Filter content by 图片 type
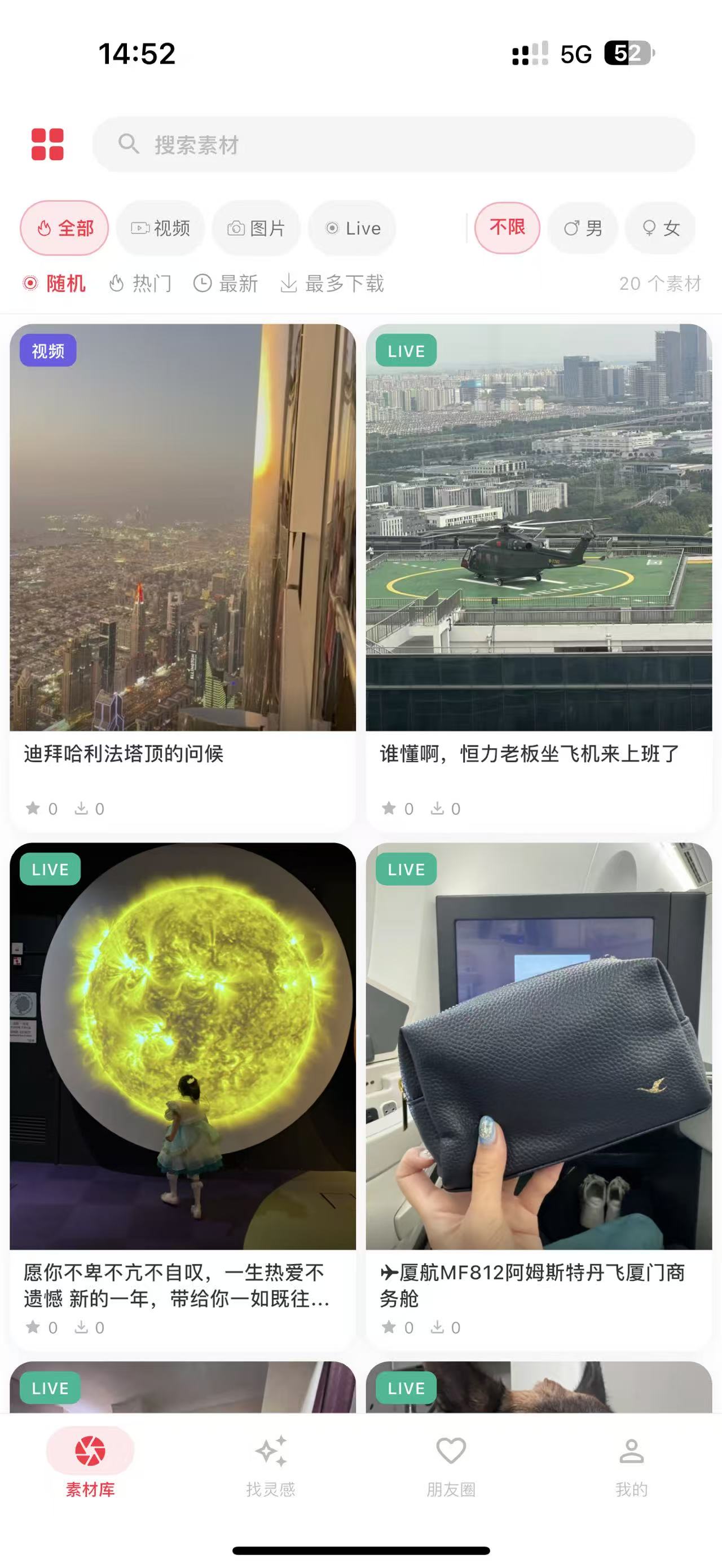This screenshot has height=1568, width=722. 256,228
